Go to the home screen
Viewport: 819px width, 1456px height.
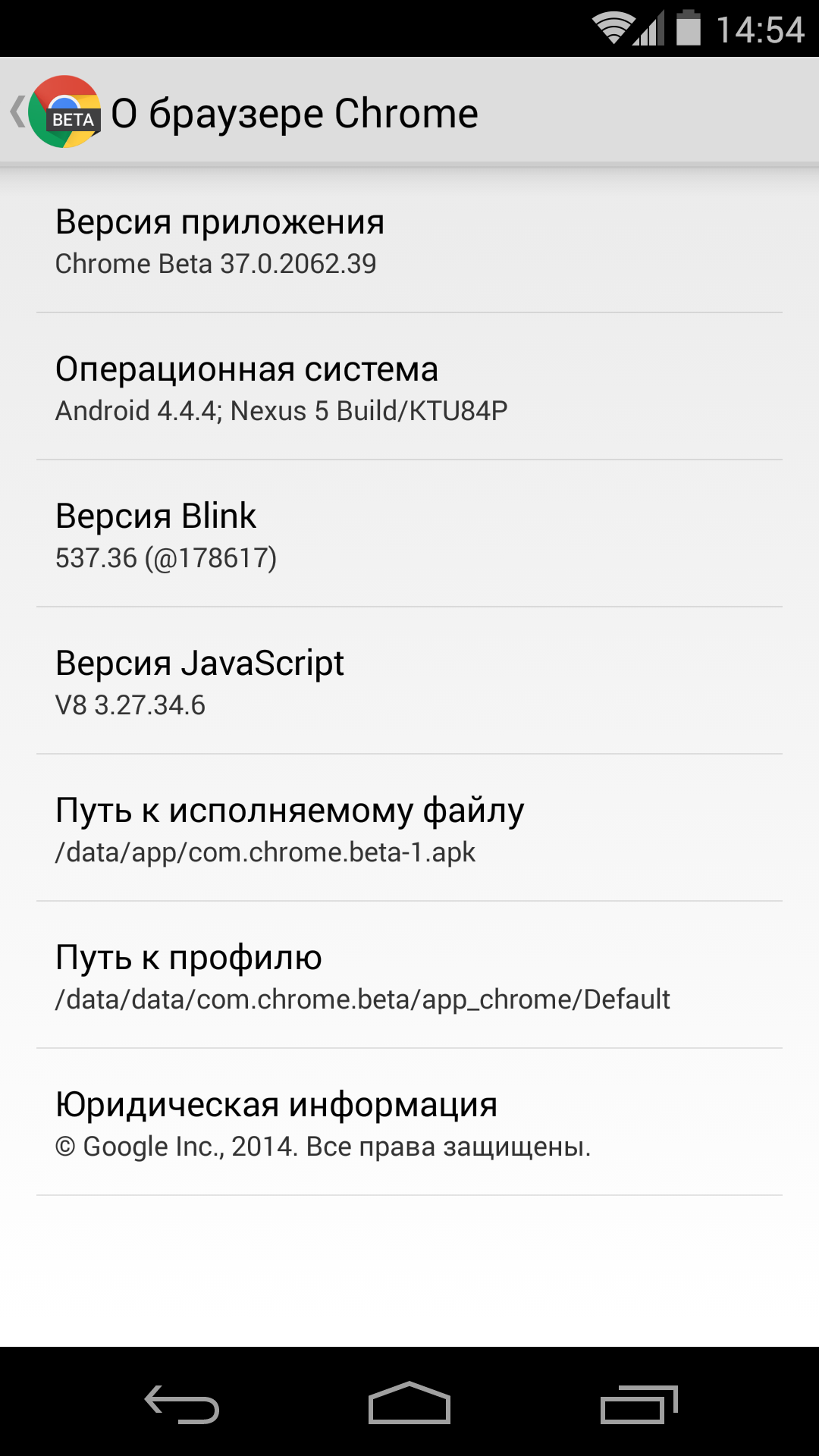pos(409,1403)
